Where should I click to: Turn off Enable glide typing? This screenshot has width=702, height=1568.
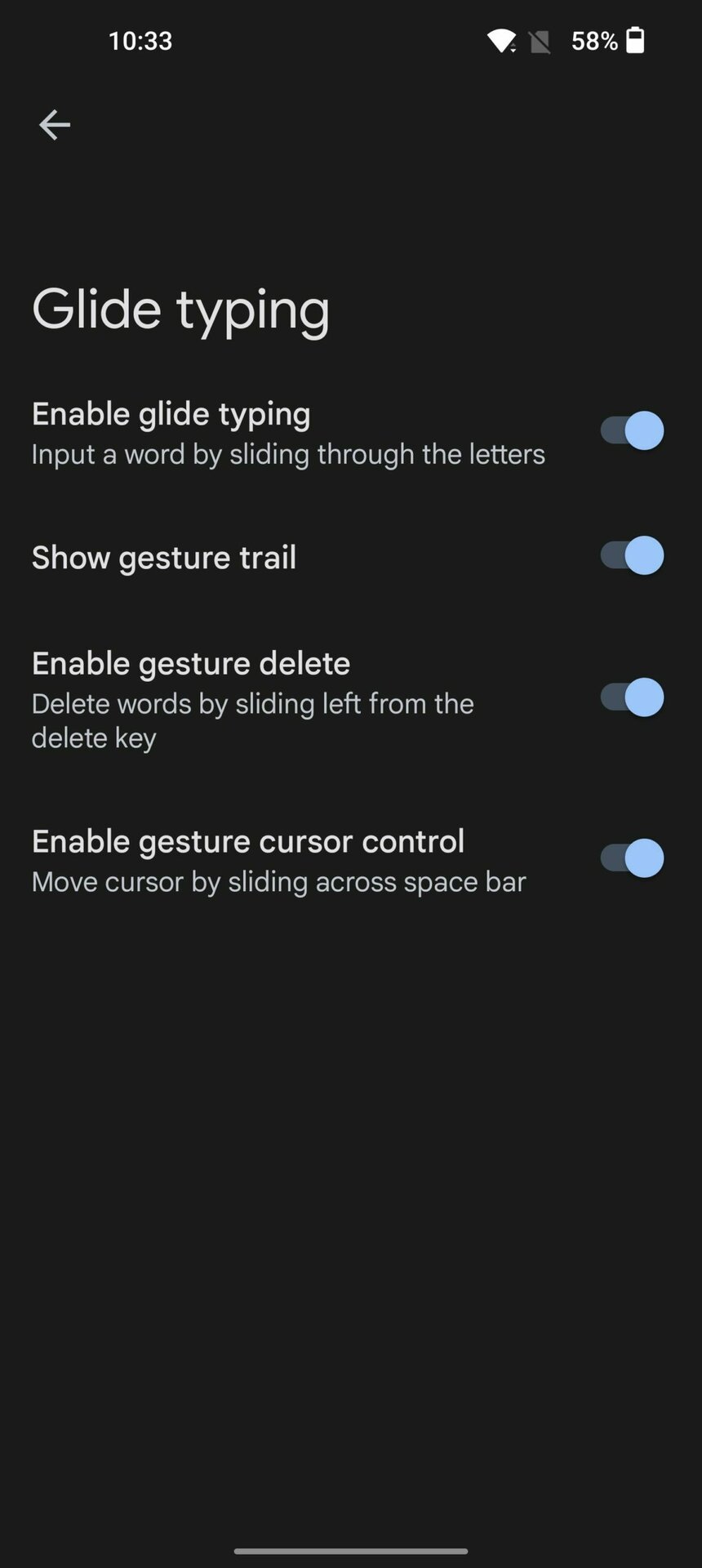pyautogui.click(x=632, y=430)
